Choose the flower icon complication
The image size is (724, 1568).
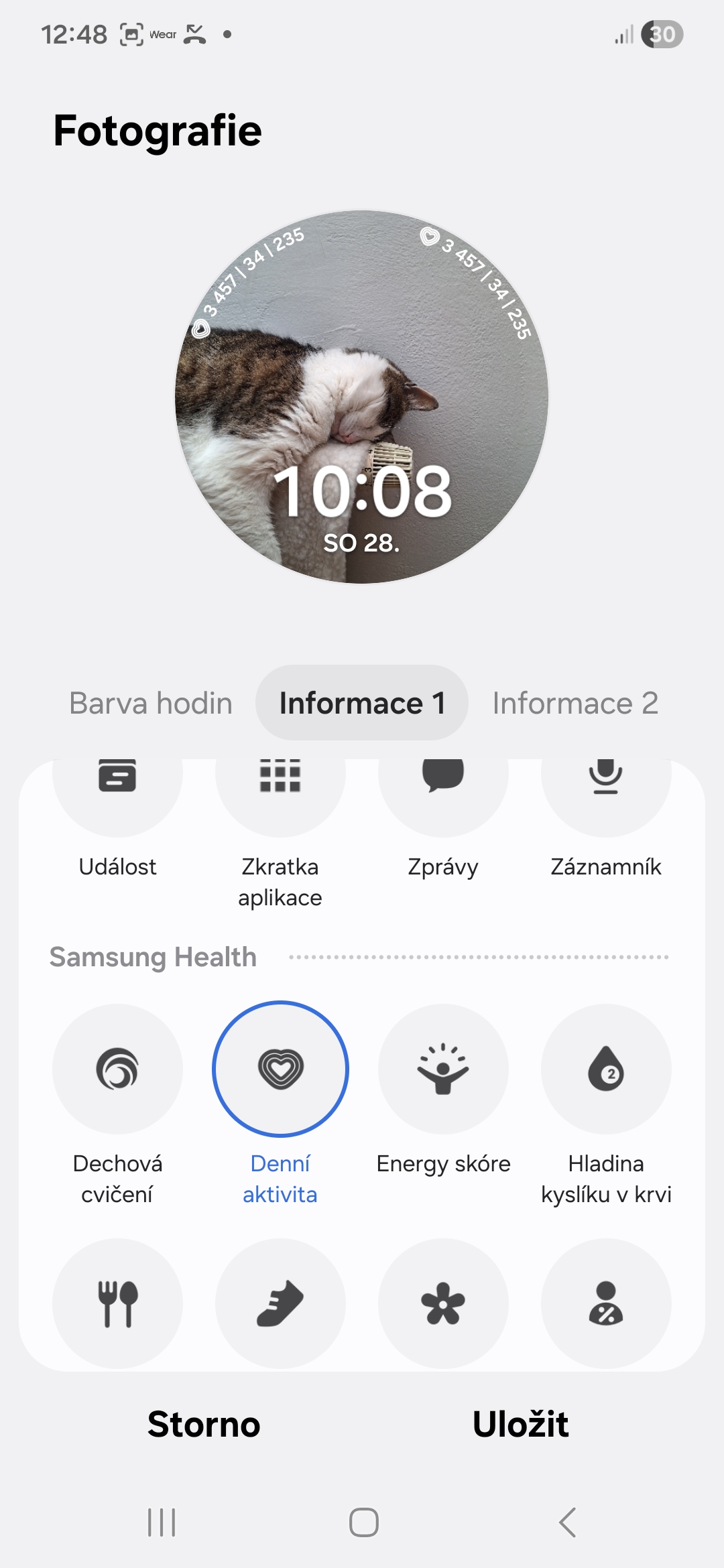coord(443,1303)
